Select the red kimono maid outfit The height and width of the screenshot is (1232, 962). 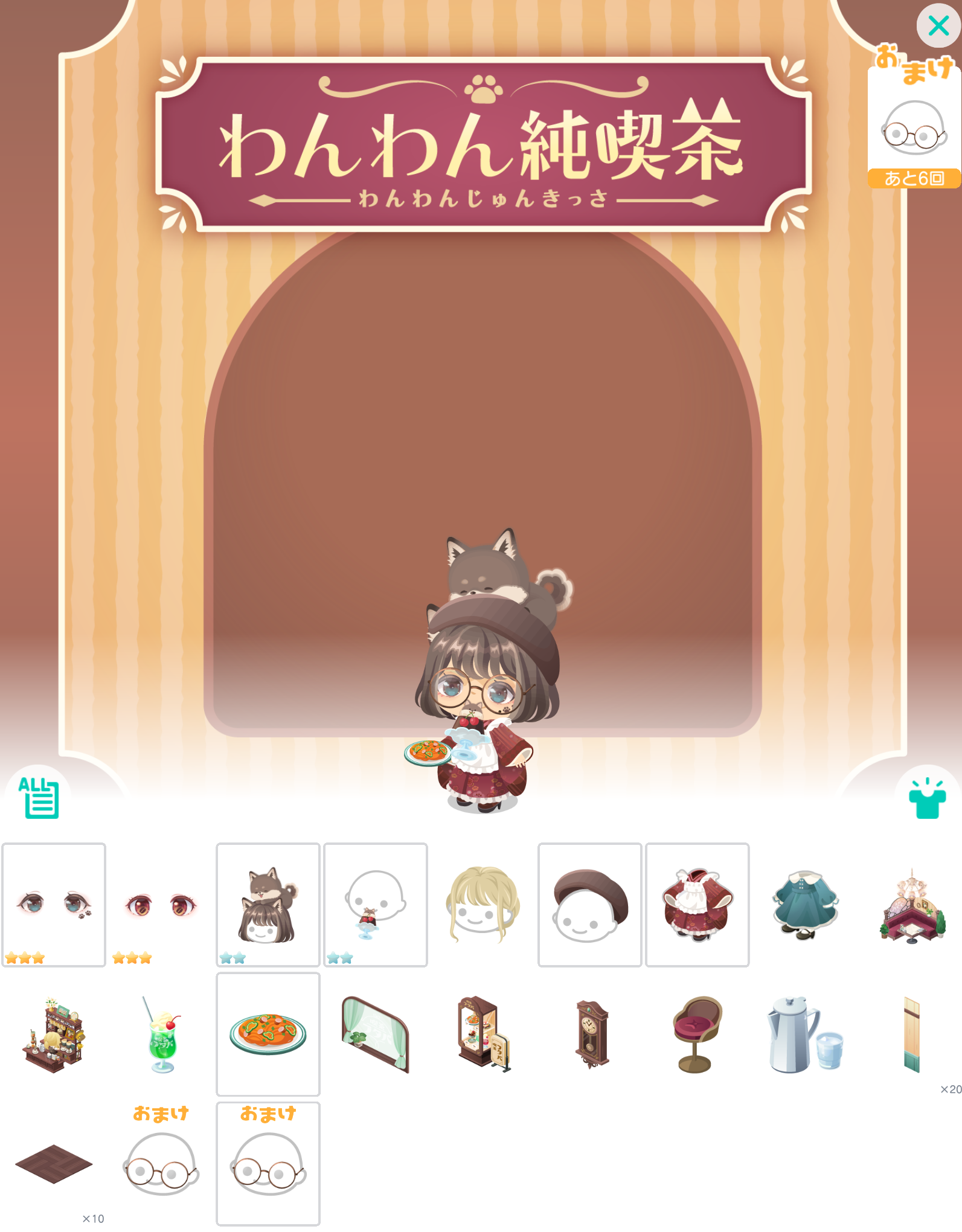click(x=697, y=904)
